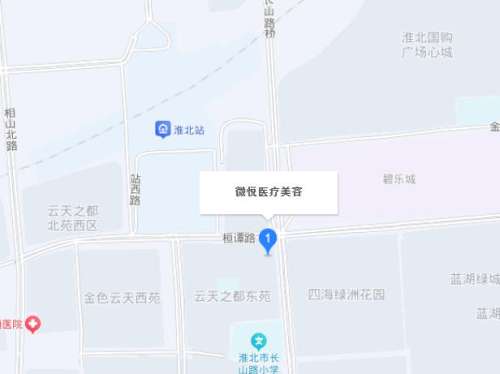Screen dimensions: 500x374
Task: Select the 淮北站 station marker
Action: 163,129
